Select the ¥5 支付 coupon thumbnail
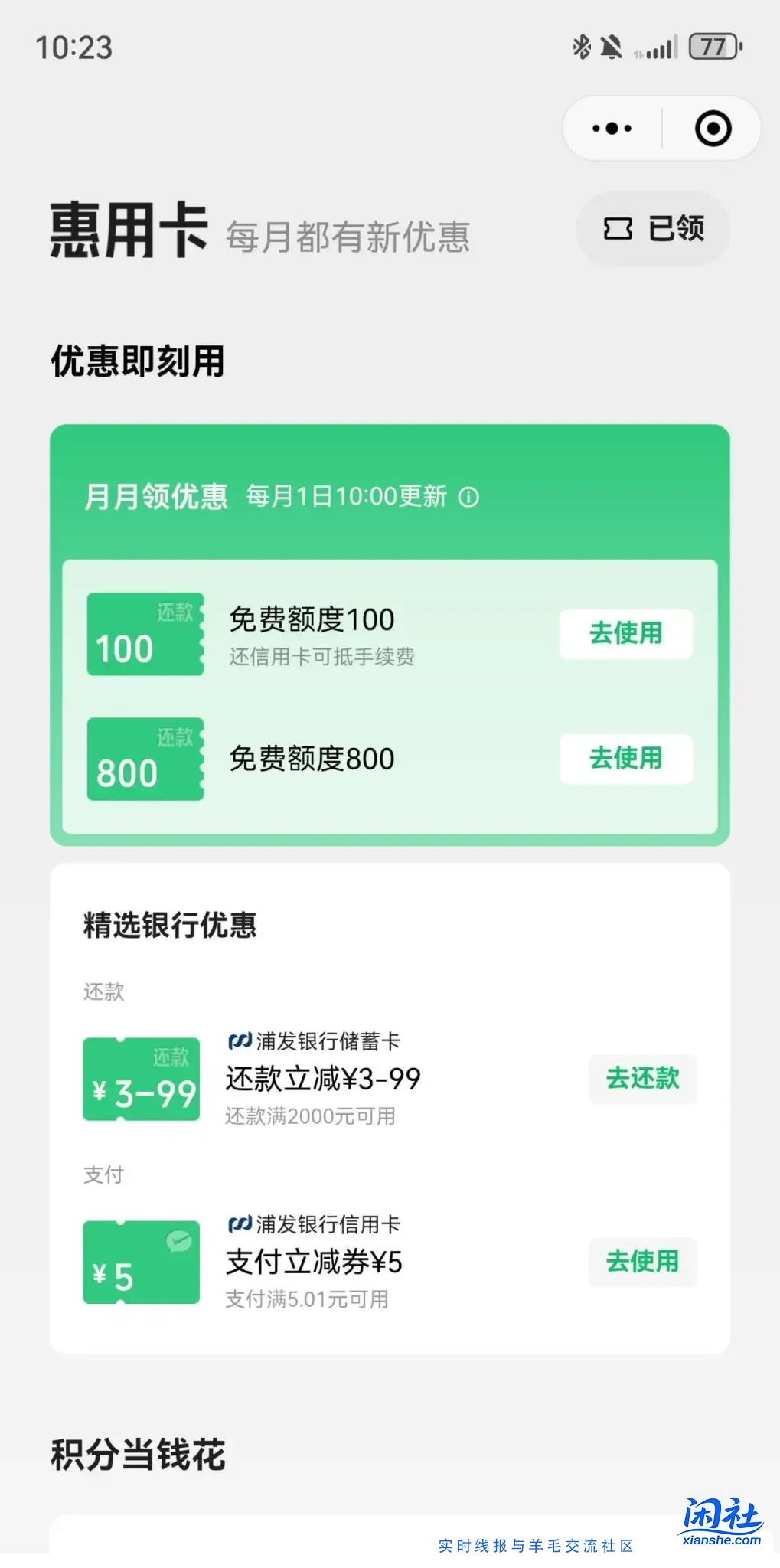 click(142, 1263)
